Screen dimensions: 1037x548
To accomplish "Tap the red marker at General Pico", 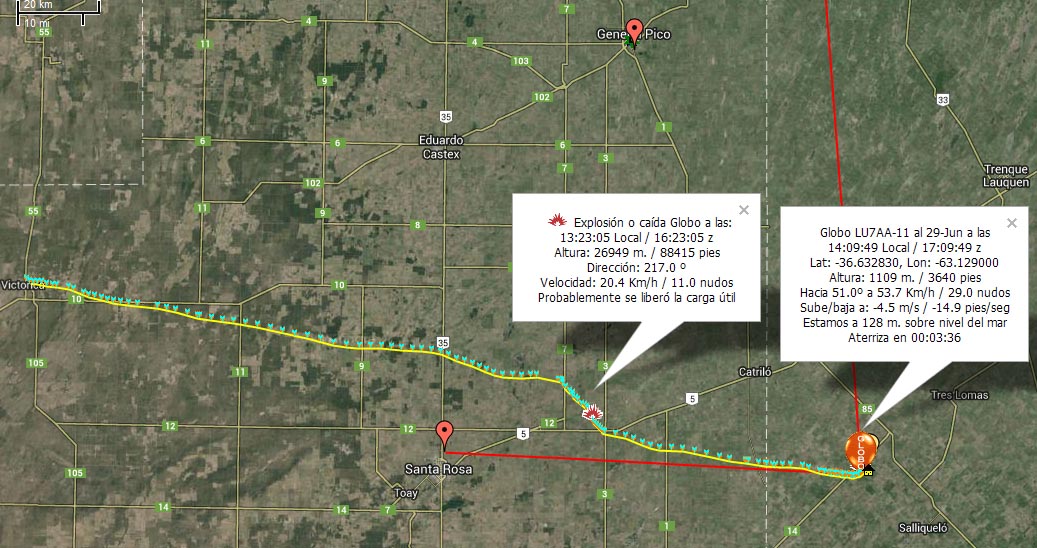I will click(634, 30).
